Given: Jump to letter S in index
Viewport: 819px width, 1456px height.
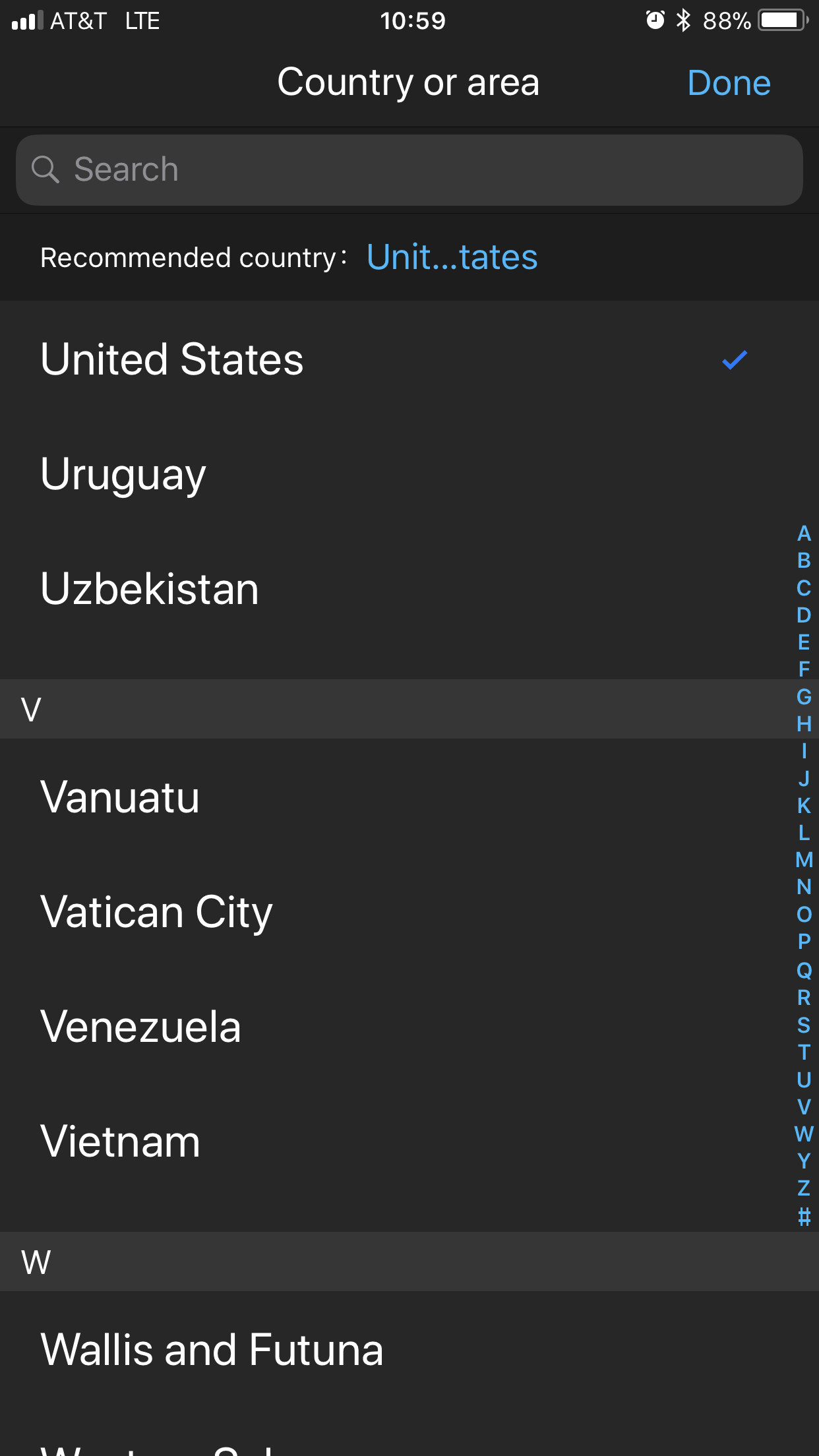Looking at the screenshot, I should pos(804,1025).
